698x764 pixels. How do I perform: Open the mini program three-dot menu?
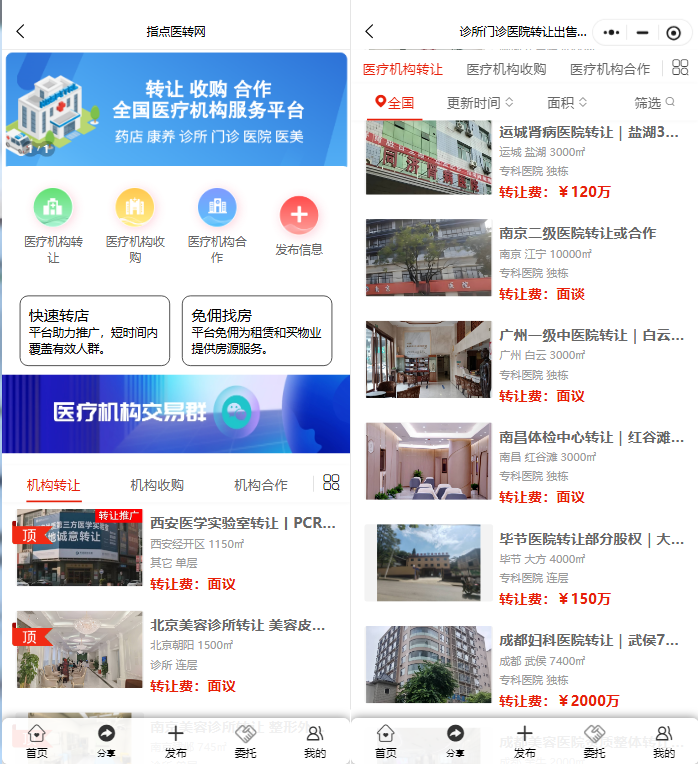pyautogui.click(x=612, y=32)
